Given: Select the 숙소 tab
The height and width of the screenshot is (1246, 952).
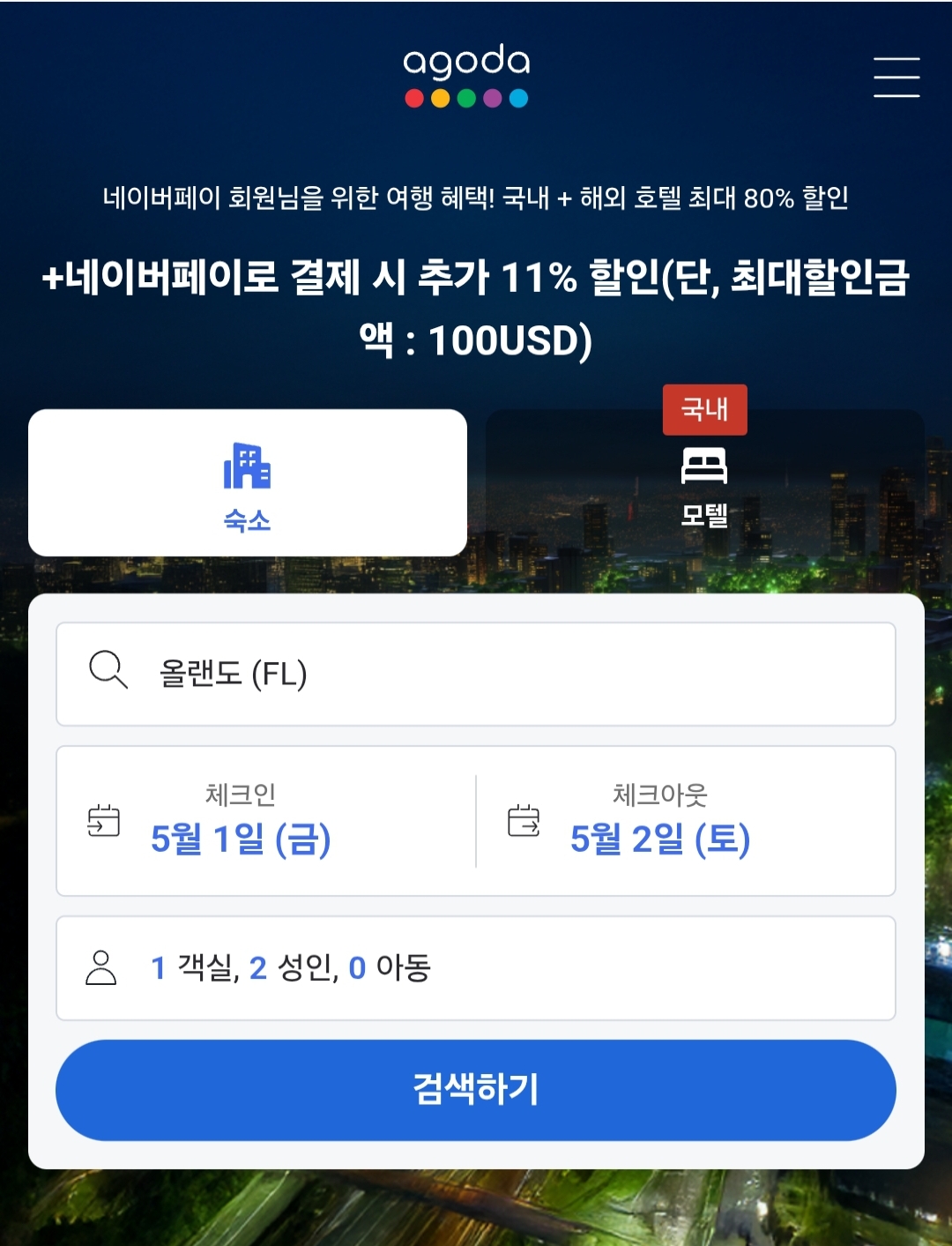Looking at the screenshot, I should tap(248, 482).
